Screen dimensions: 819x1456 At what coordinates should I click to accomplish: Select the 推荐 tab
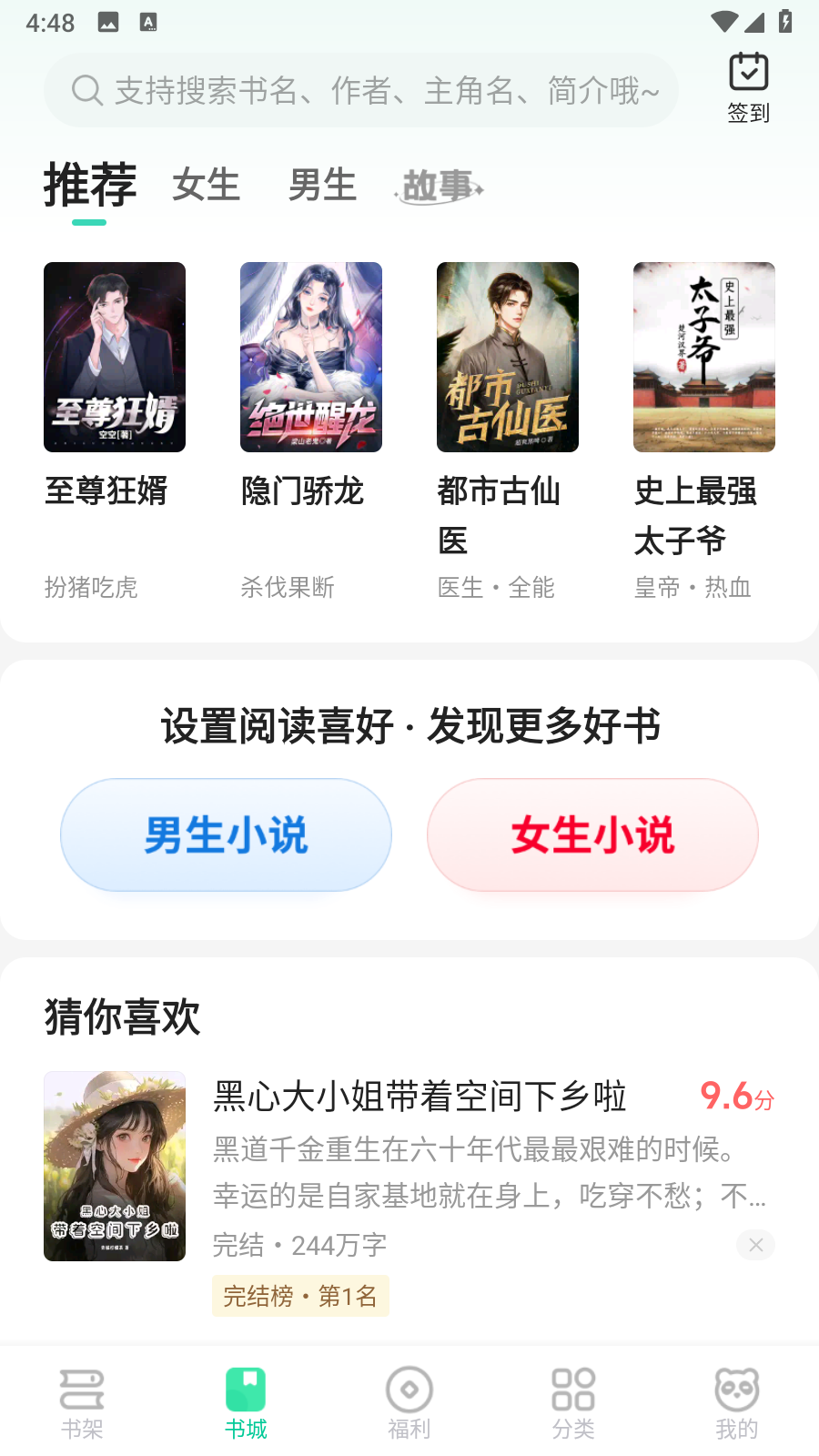tap(90, 186)
